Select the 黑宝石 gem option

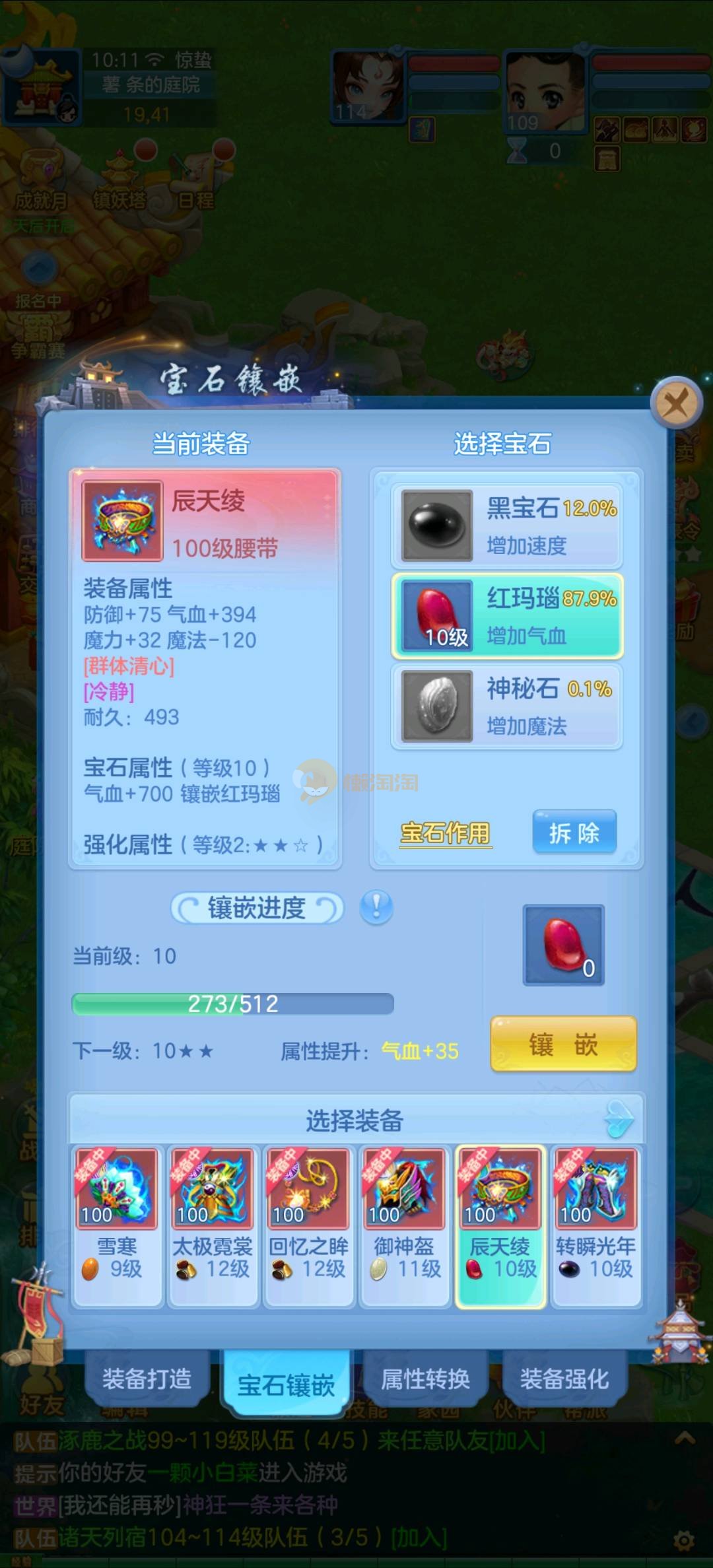pyautogui.click(x=506, y=526)
